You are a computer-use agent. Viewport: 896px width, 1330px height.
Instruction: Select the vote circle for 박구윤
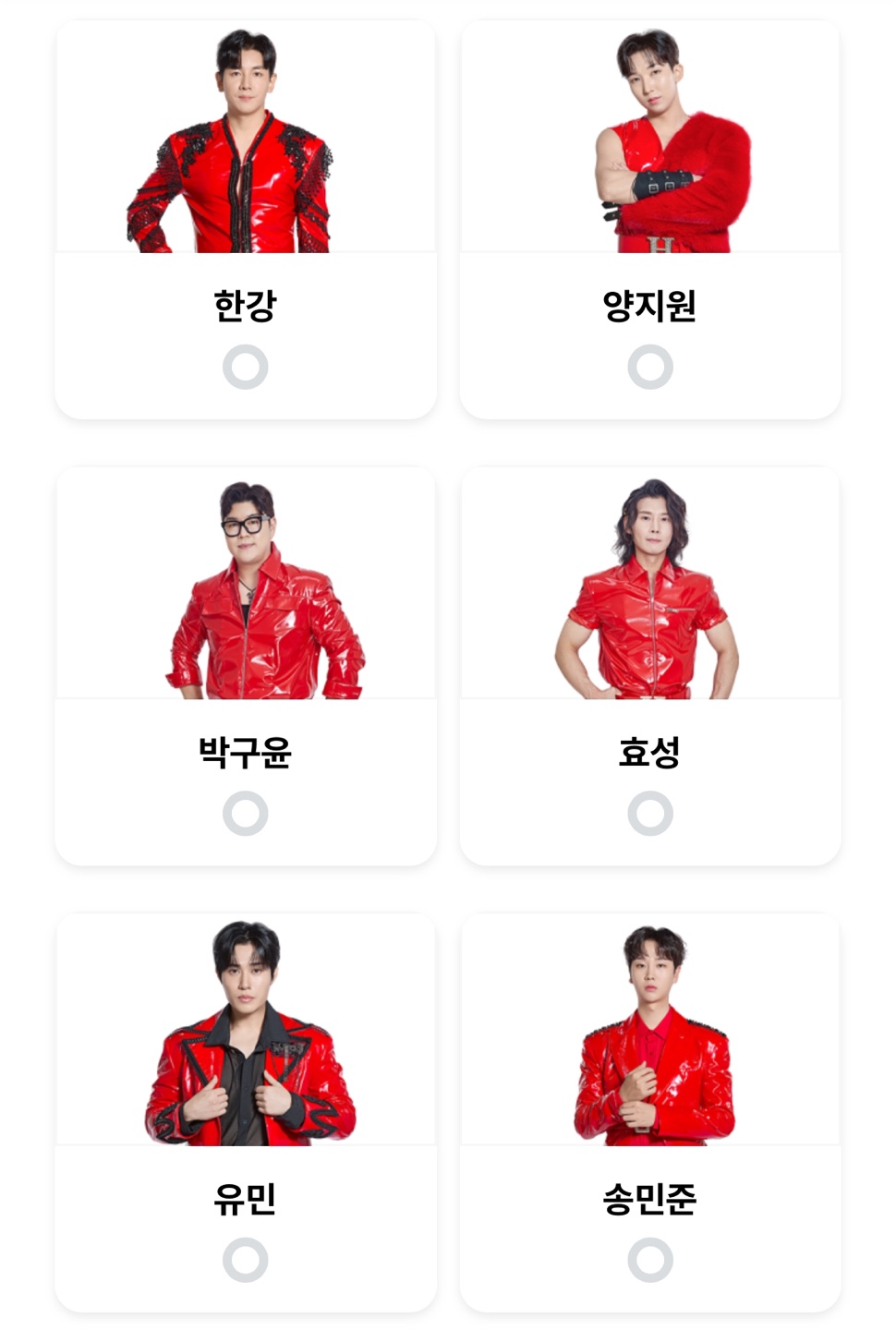pos(247,810)
